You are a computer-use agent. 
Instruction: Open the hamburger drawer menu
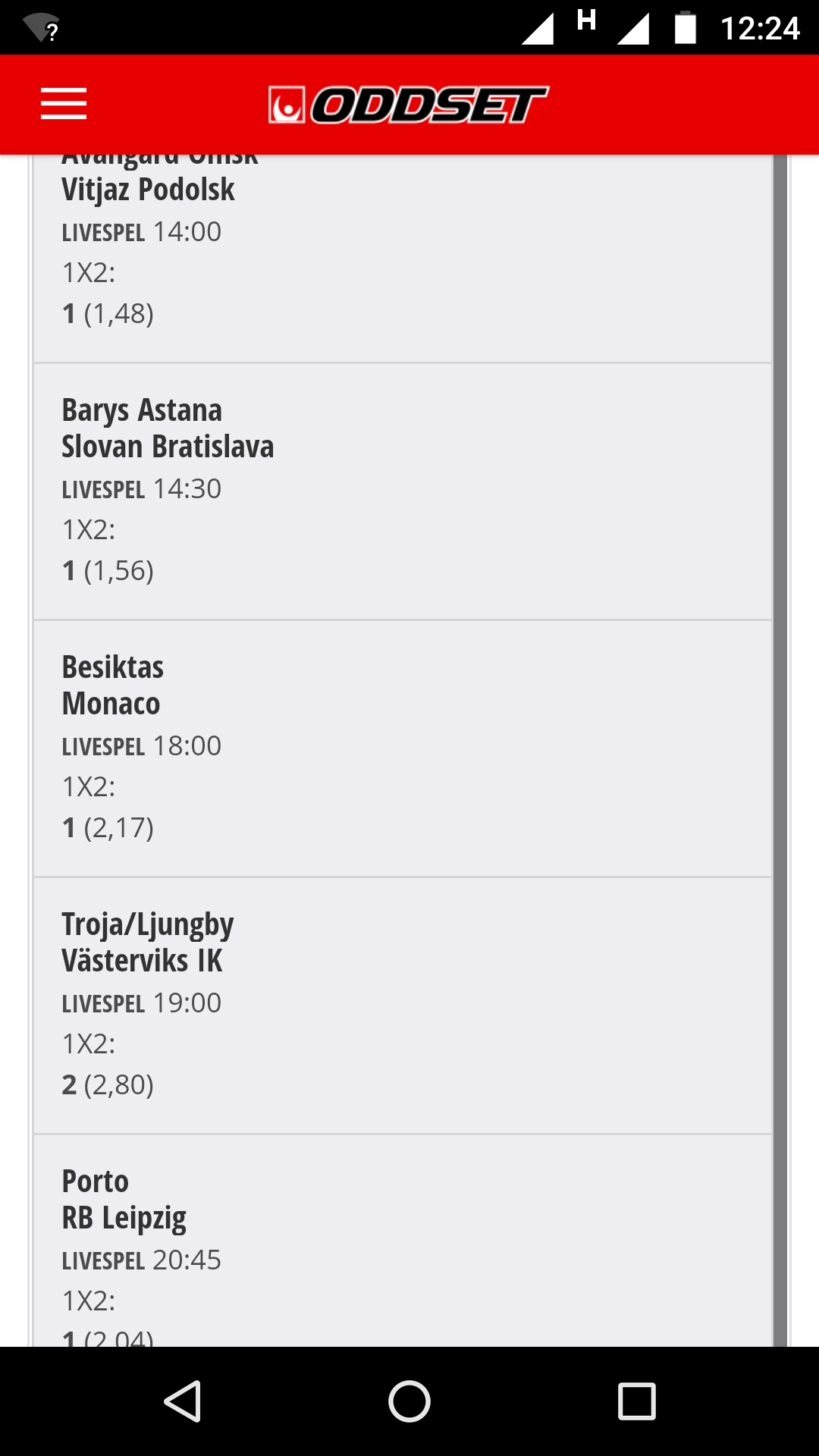pos(64,104)
